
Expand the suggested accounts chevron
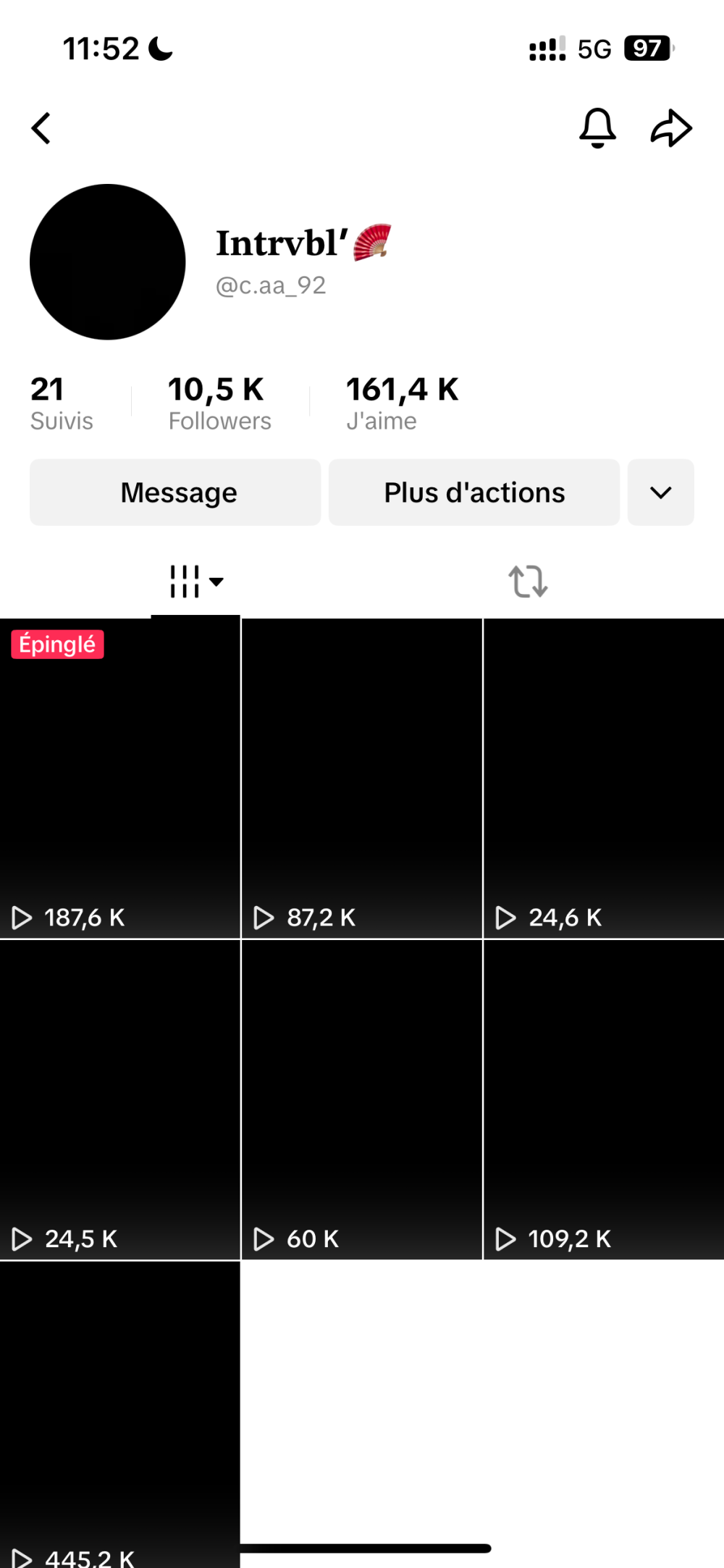[x=660, y=492]
